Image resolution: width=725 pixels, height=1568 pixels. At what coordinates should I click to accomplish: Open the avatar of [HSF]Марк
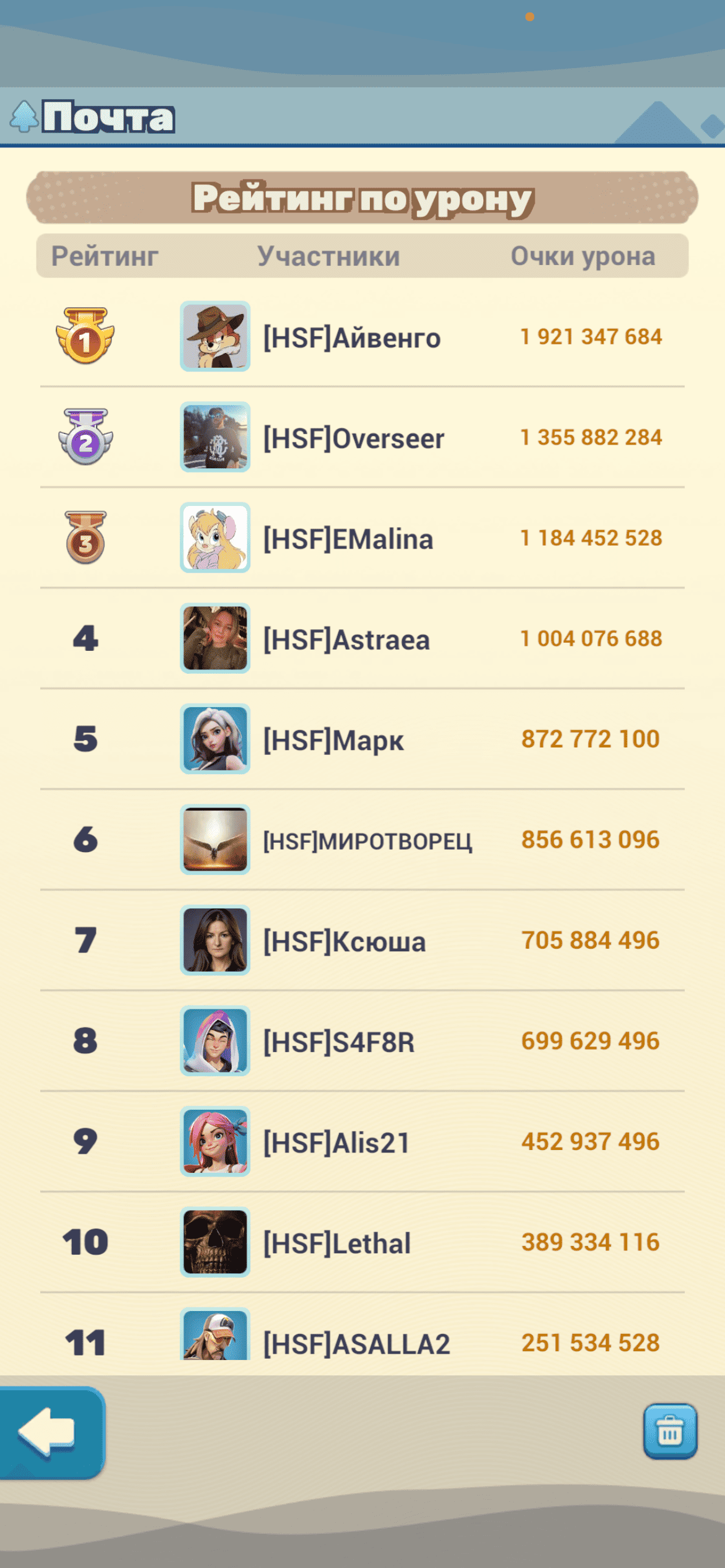click(x=215, y=739)
